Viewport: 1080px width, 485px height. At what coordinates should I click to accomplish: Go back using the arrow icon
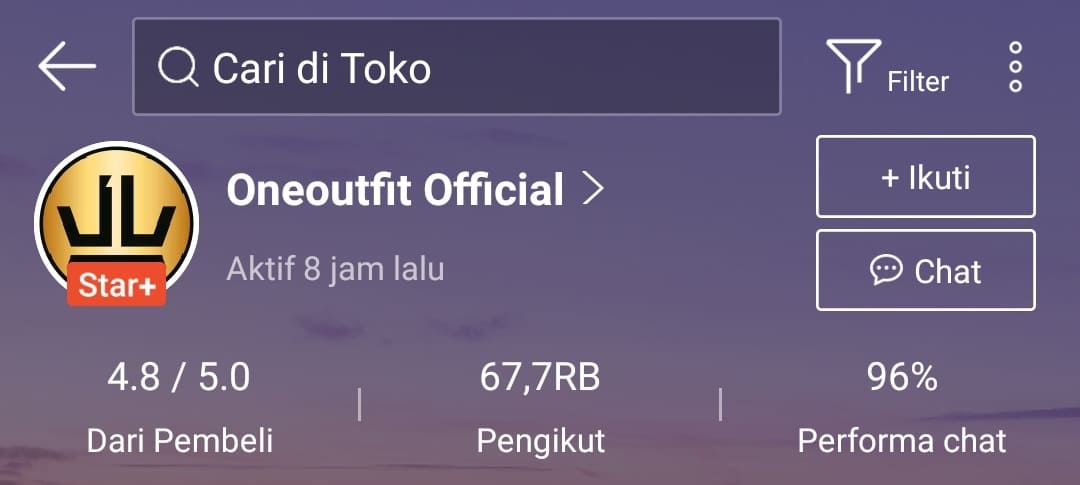67,67
